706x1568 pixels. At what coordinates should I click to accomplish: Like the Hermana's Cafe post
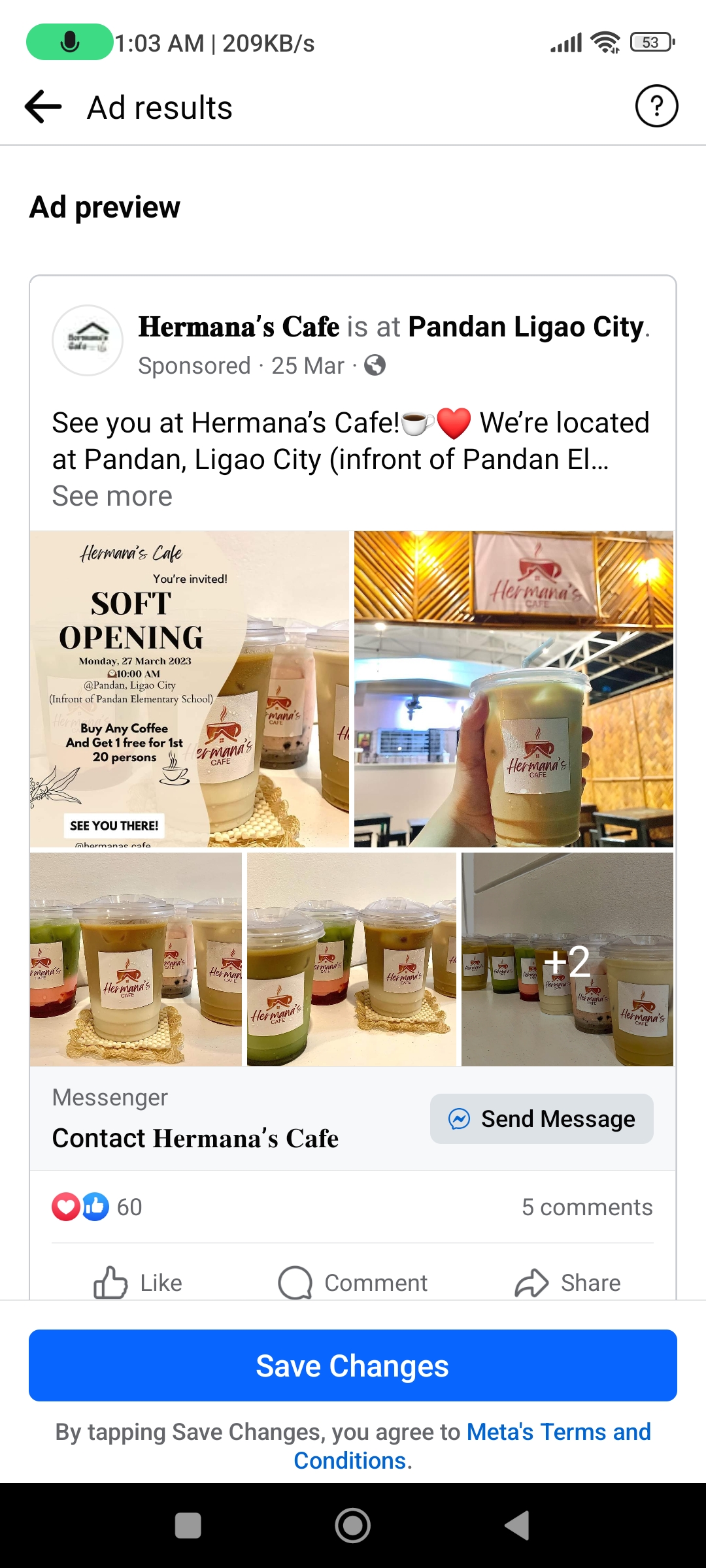click(x=138, y=1282)
